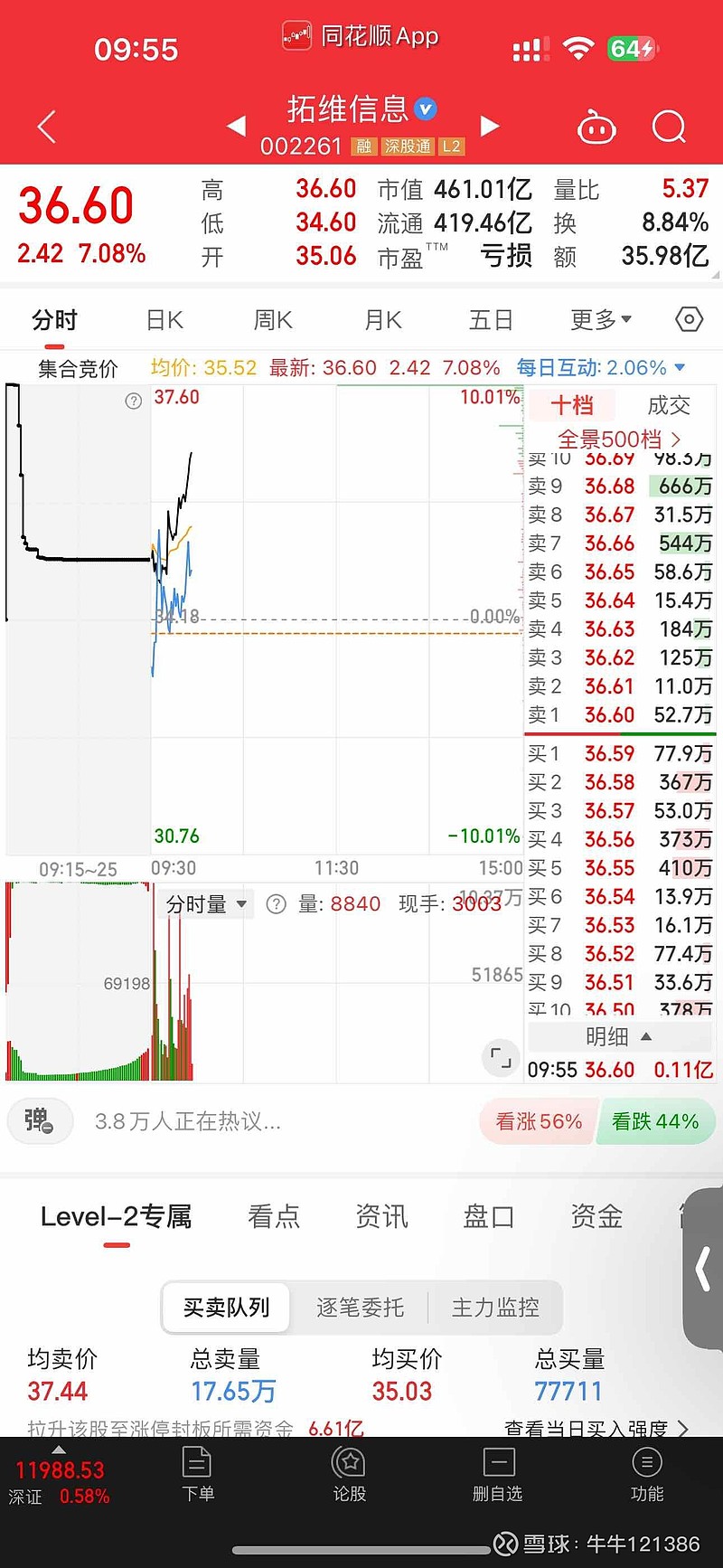Vote 看跌 bearish
Image resolution: width=723 pixels, height=1568 pixels.
655,1121
